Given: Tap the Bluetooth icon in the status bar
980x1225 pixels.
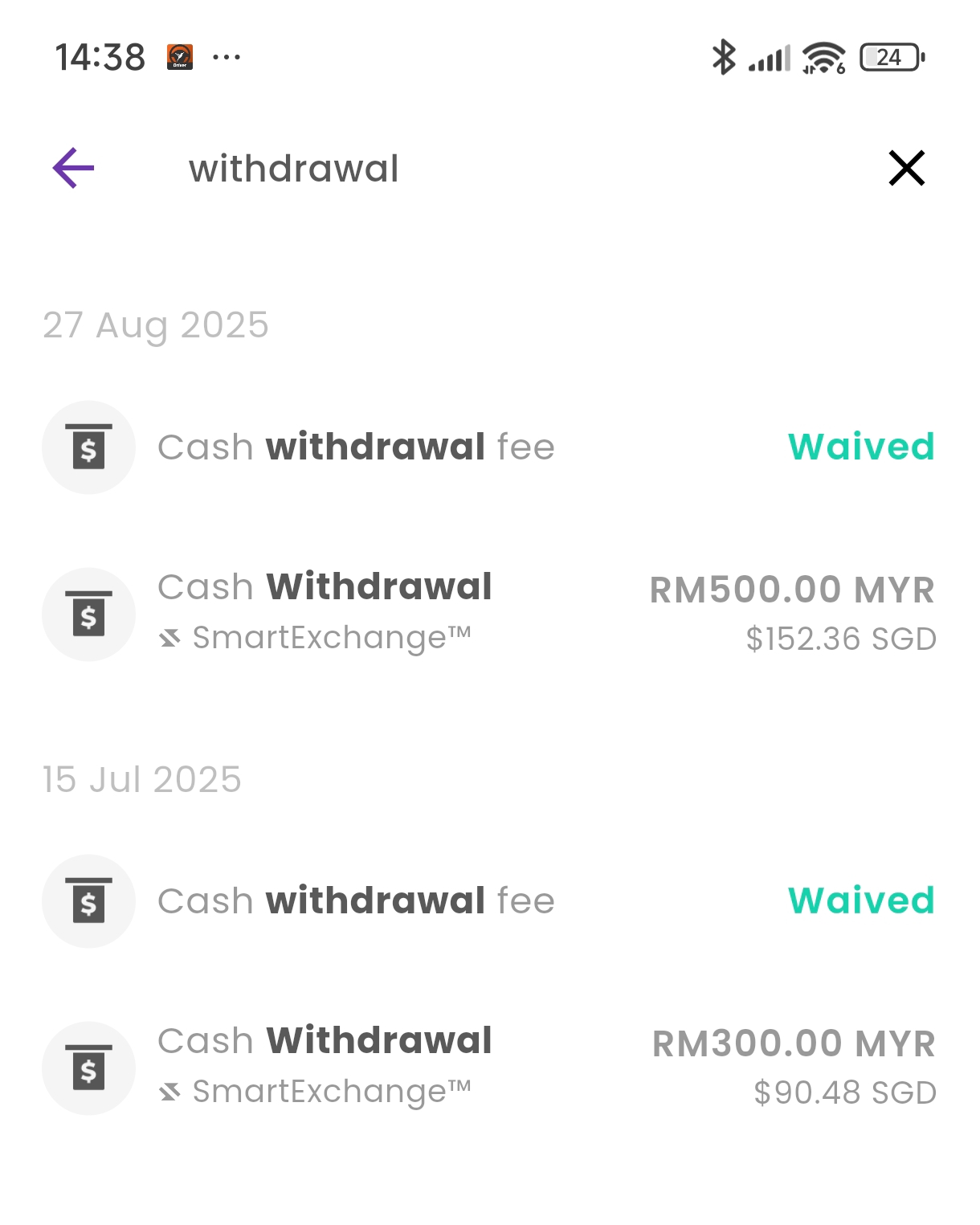Looking at the screenshot, I should point(724,55).
